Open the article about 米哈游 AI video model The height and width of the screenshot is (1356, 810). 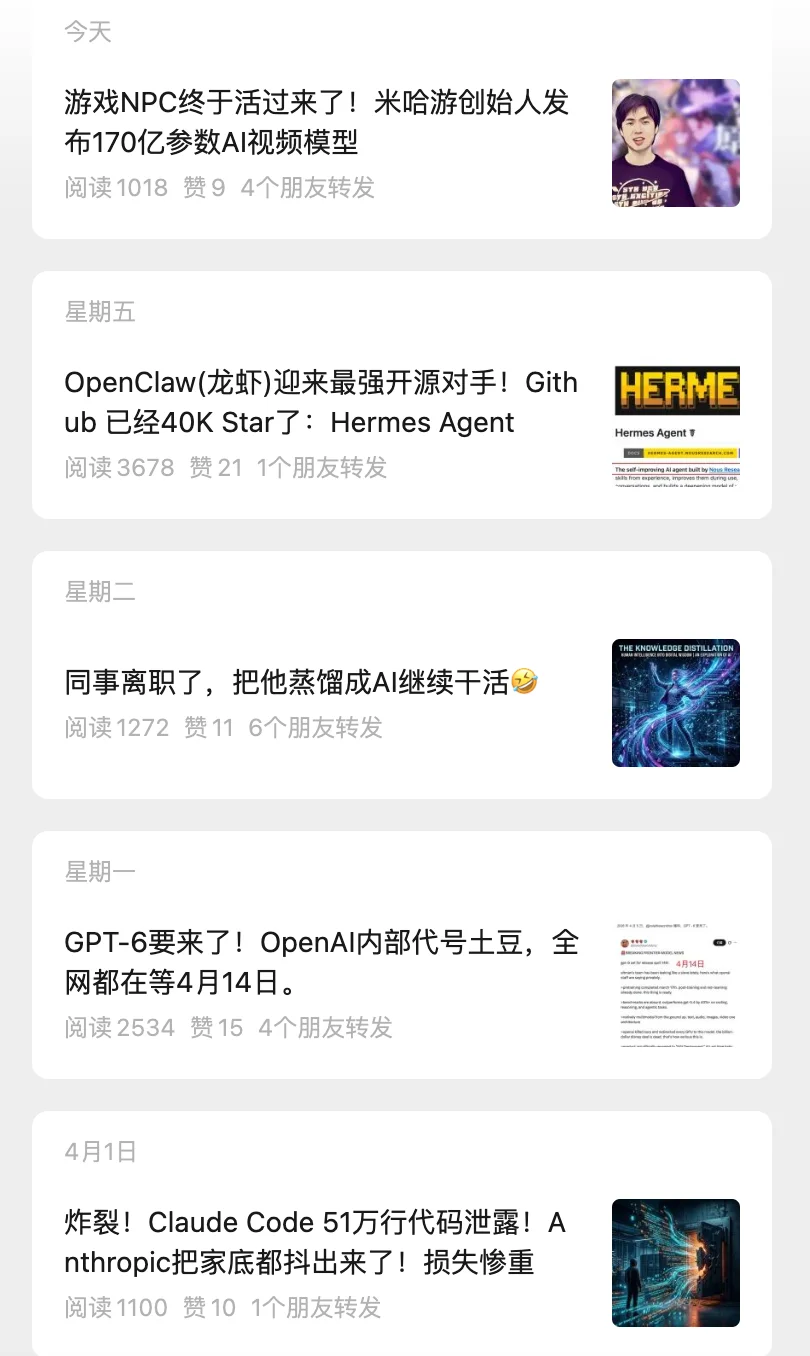[300, 123]
